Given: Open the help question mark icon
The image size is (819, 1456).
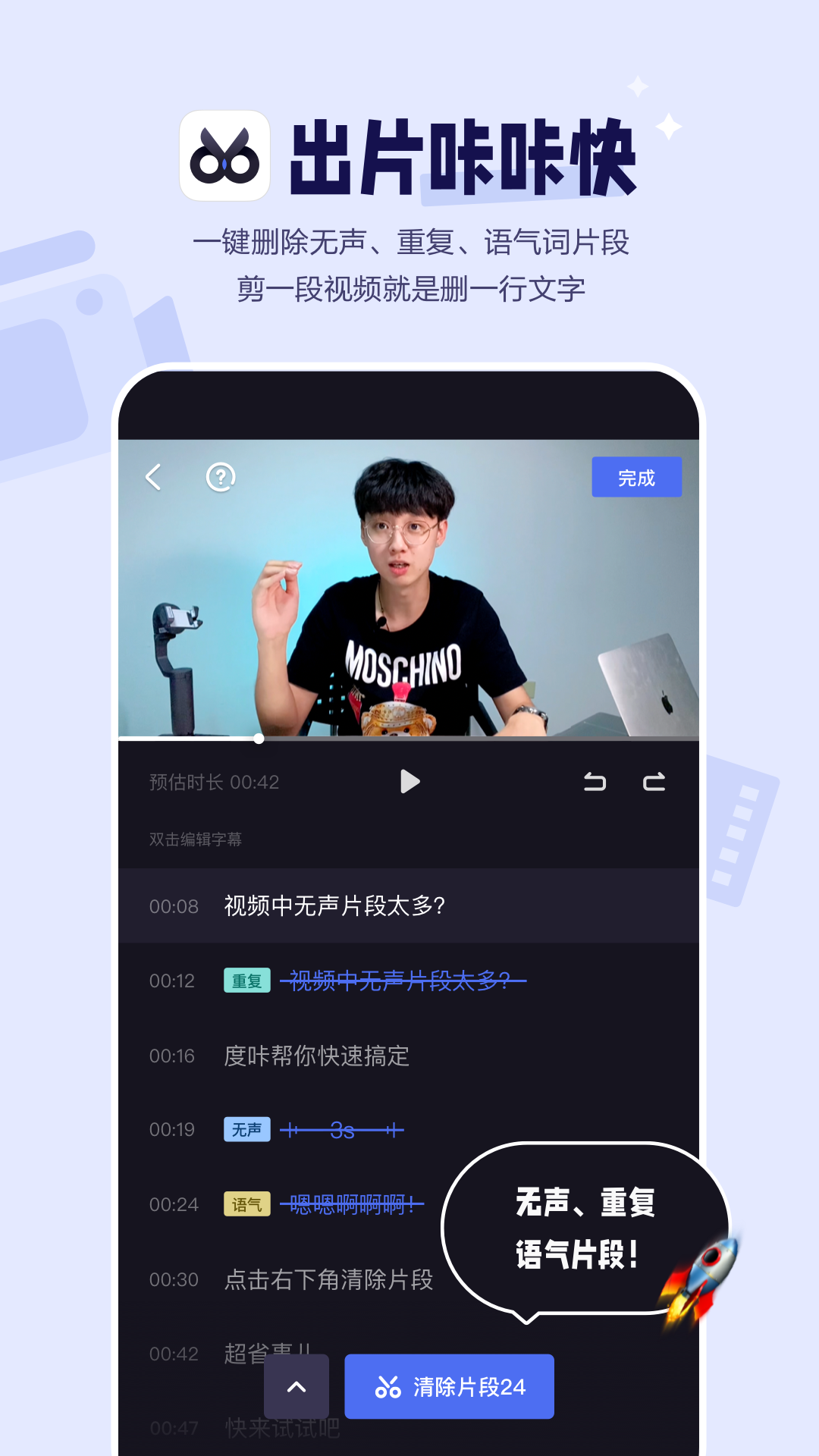Looking at the screenshot, I should tap(219, 477).
